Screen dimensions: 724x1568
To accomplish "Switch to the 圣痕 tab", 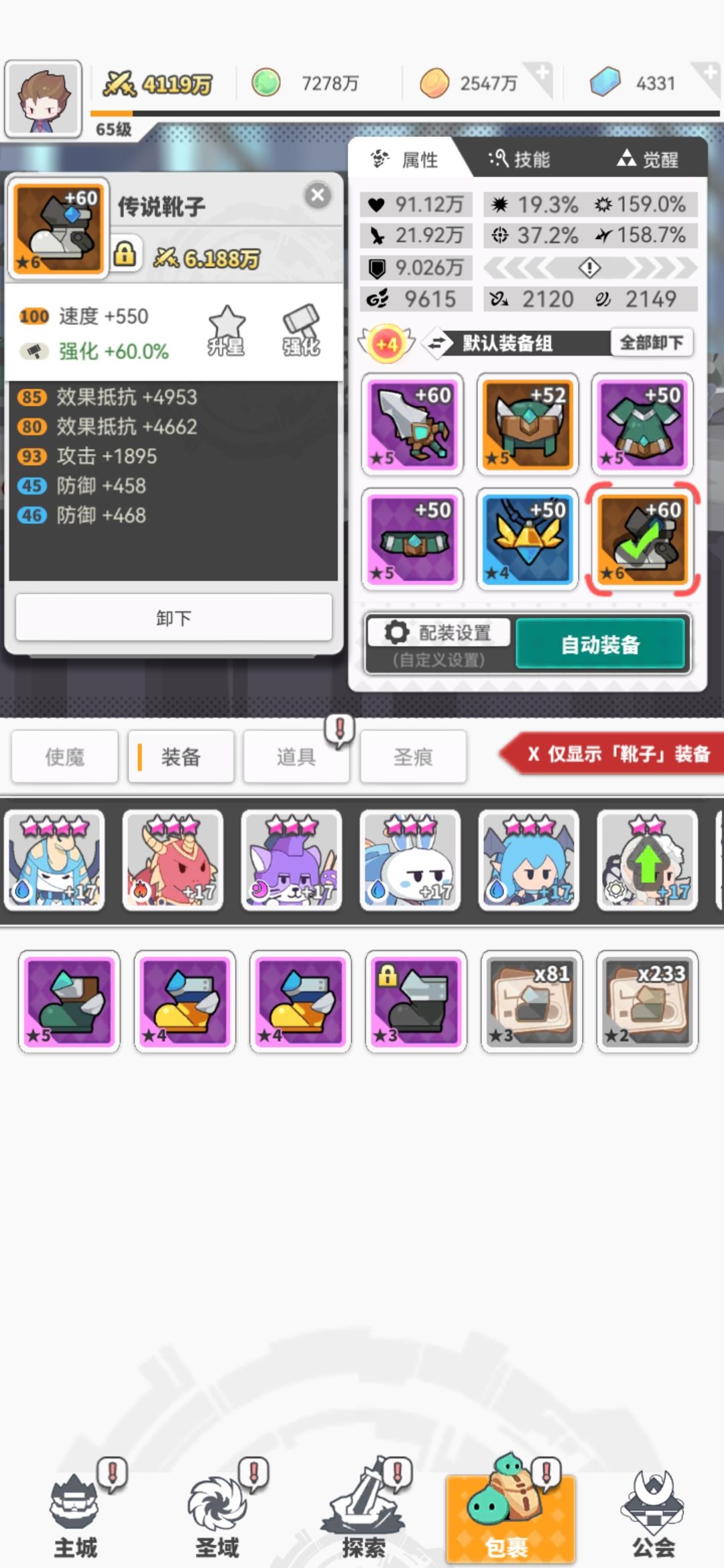I will click(412, 756).
